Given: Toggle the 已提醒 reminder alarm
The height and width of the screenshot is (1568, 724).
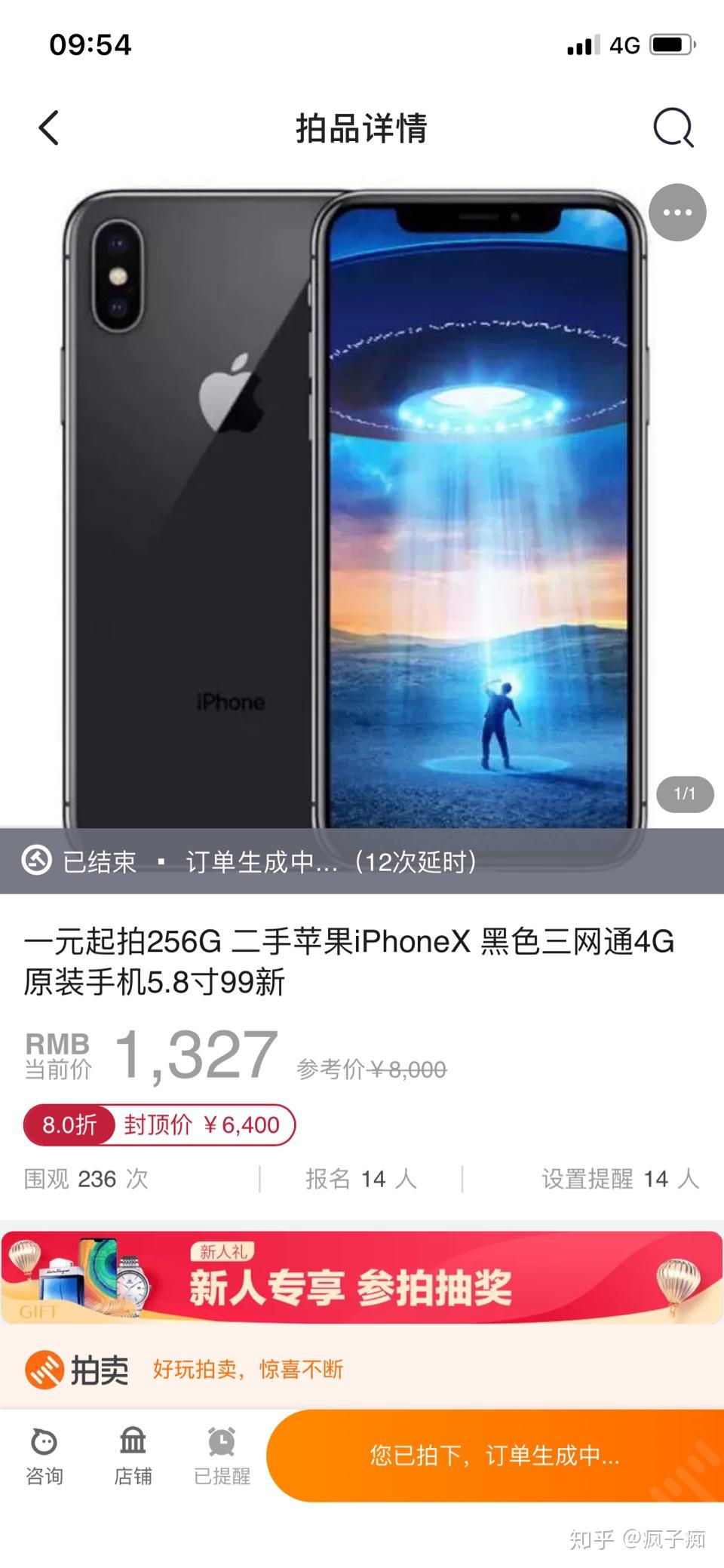Looking at the screenshot, I should click(x=222, y=1456).
